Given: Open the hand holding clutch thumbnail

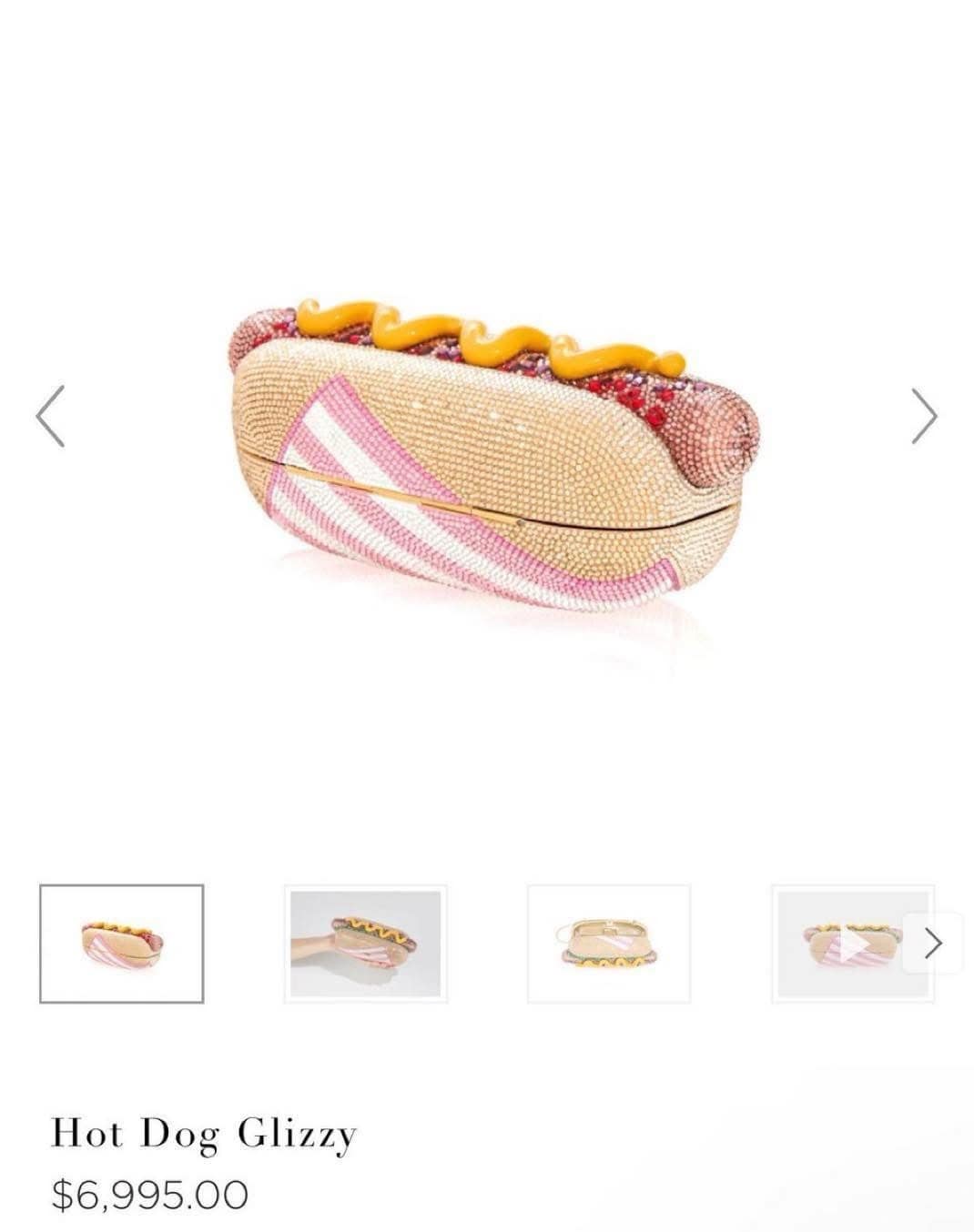Looking at the screenshot, I should click(365, 944).
